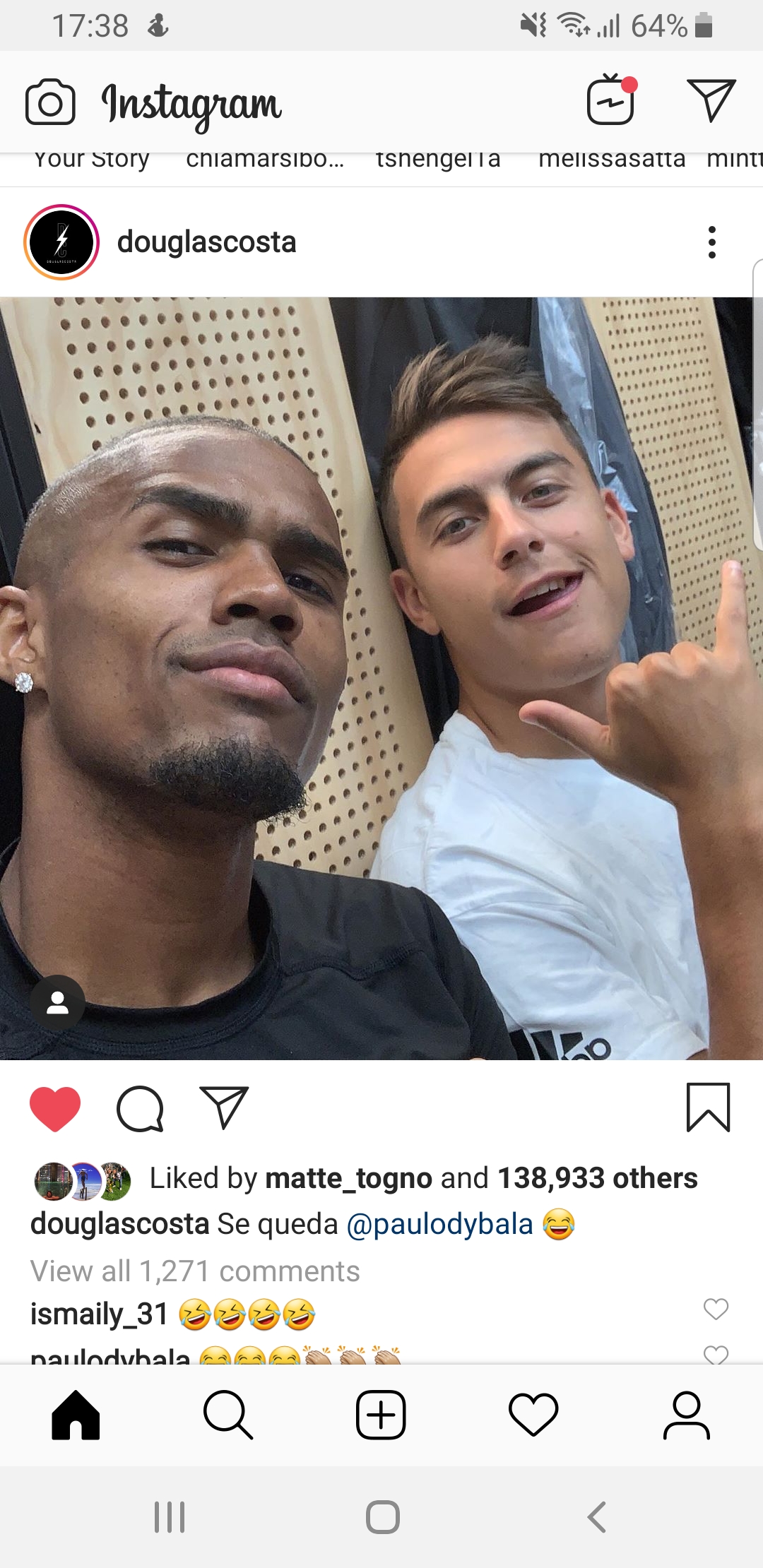This screenshot has height=1568, width=763.
Task: Open the IGTV icon
Action: point(610,101)
